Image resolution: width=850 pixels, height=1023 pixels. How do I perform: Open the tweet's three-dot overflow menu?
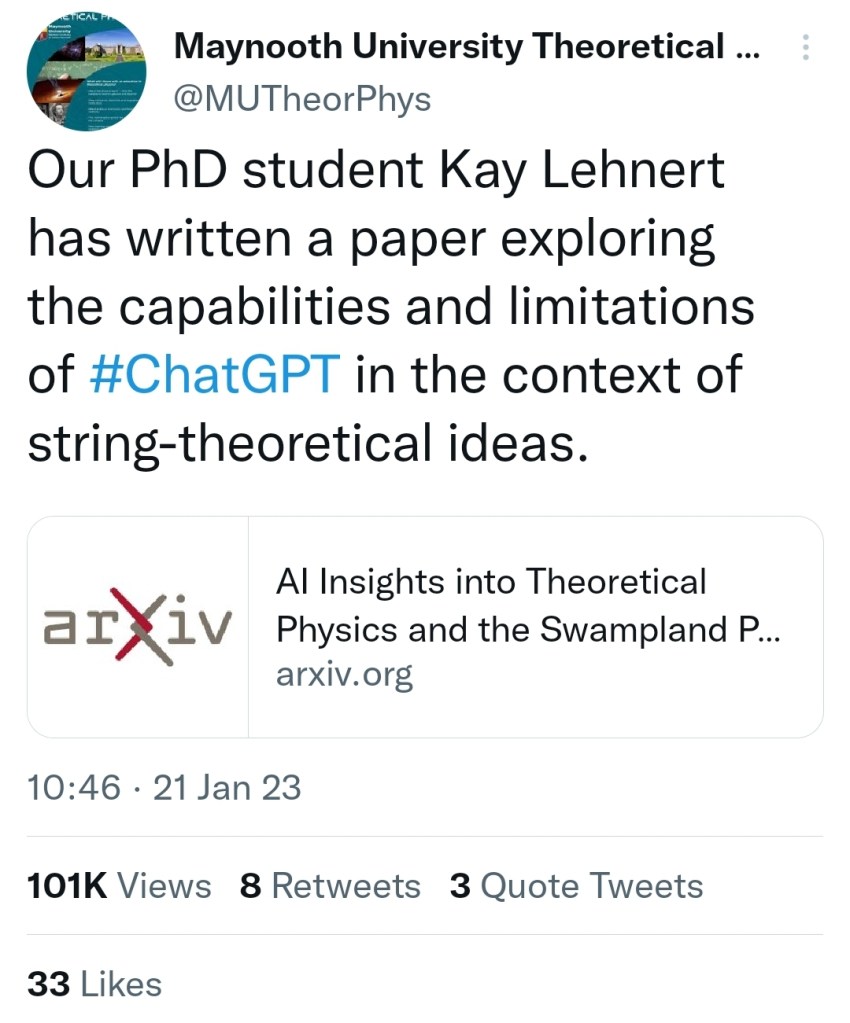807,48
